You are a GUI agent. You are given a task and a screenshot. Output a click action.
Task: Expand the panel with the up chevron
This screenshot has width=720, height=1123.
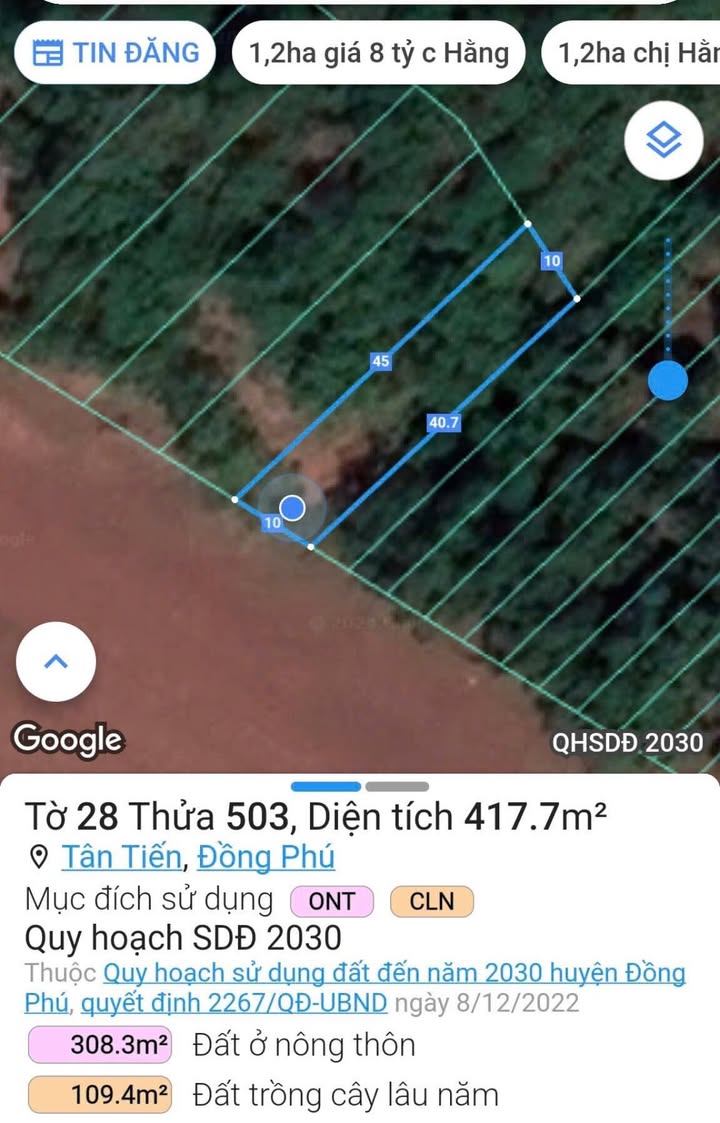[56, 661]
